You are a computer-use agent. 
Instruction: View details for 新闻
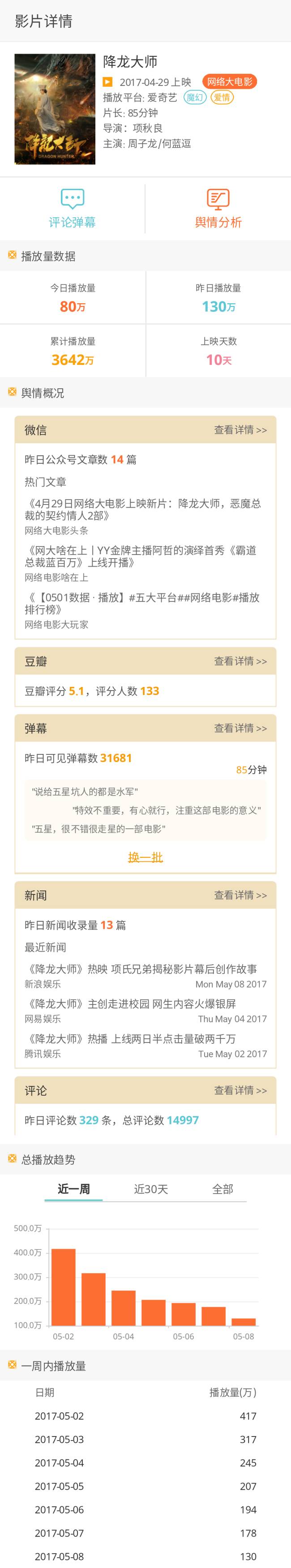[x=240, y=895]
